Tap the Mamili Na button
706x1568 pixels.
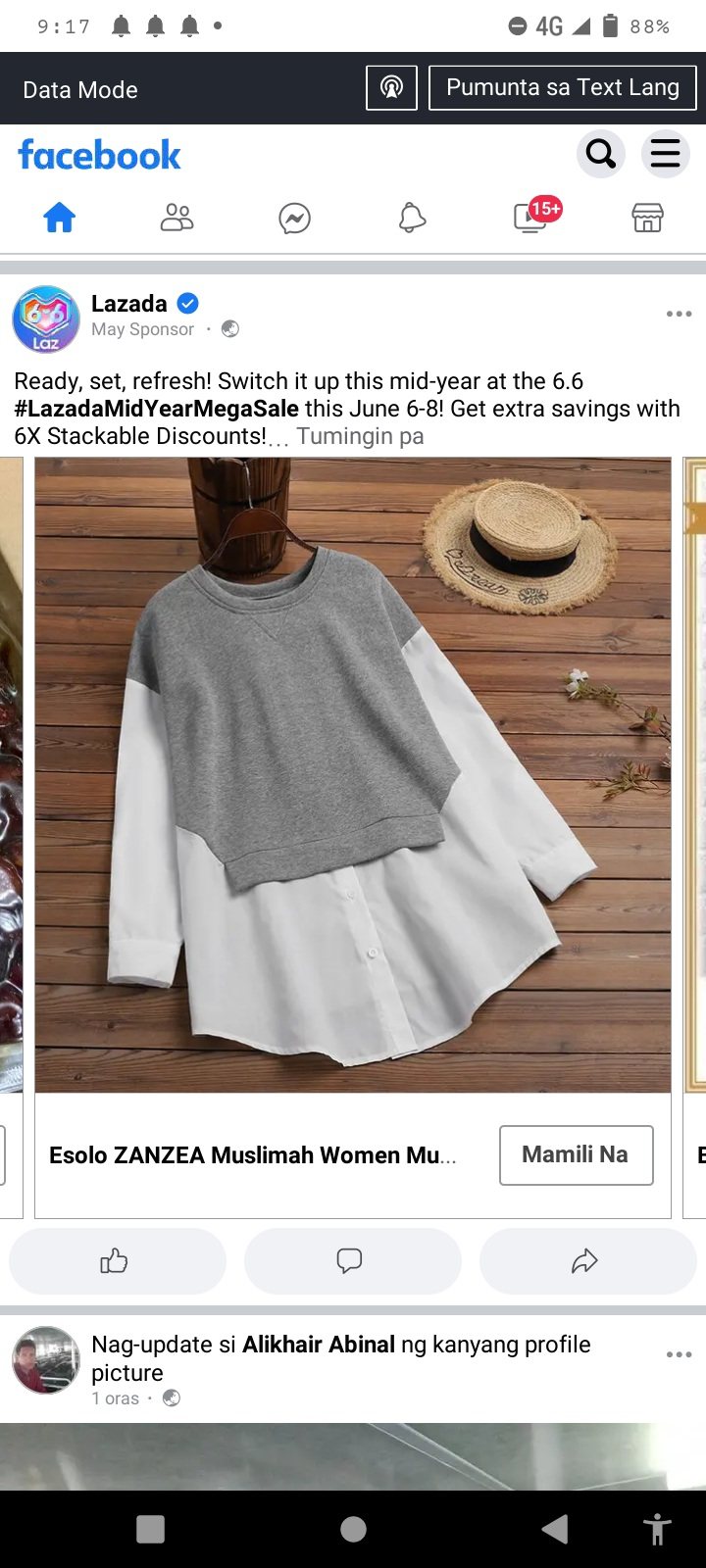576,1154
